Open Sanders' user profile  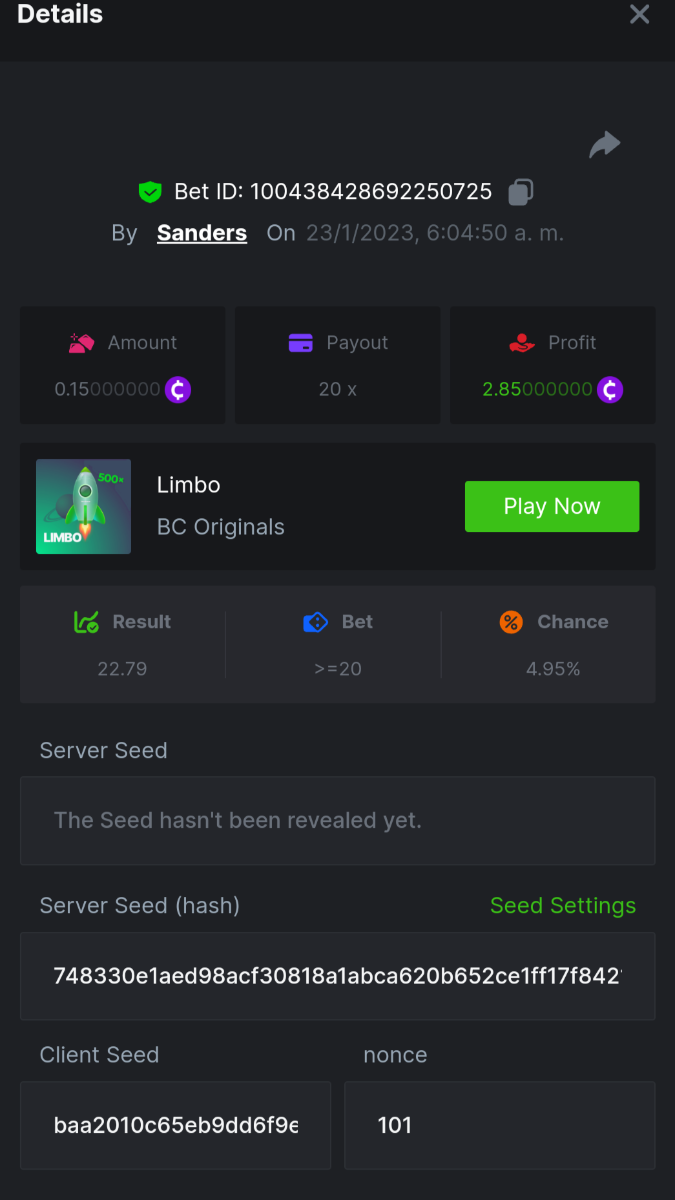(x=202, y=233)
